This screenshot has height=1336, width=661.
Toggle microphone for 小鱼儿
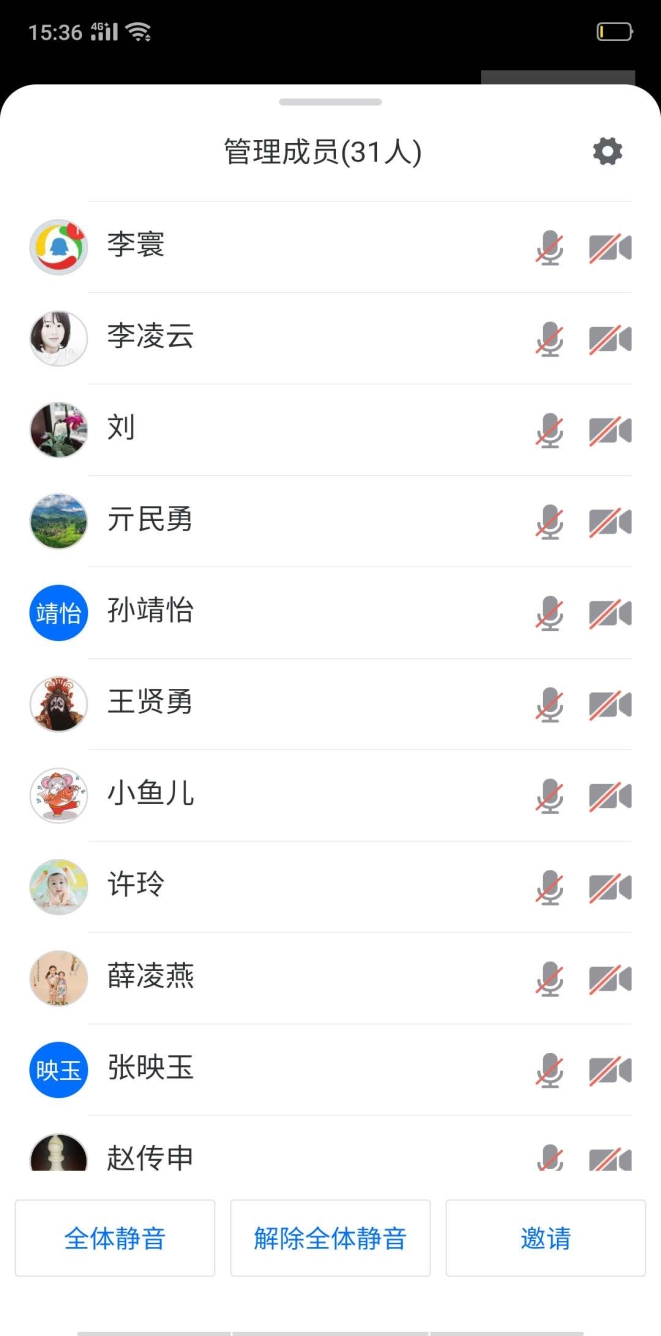point(549,797)
